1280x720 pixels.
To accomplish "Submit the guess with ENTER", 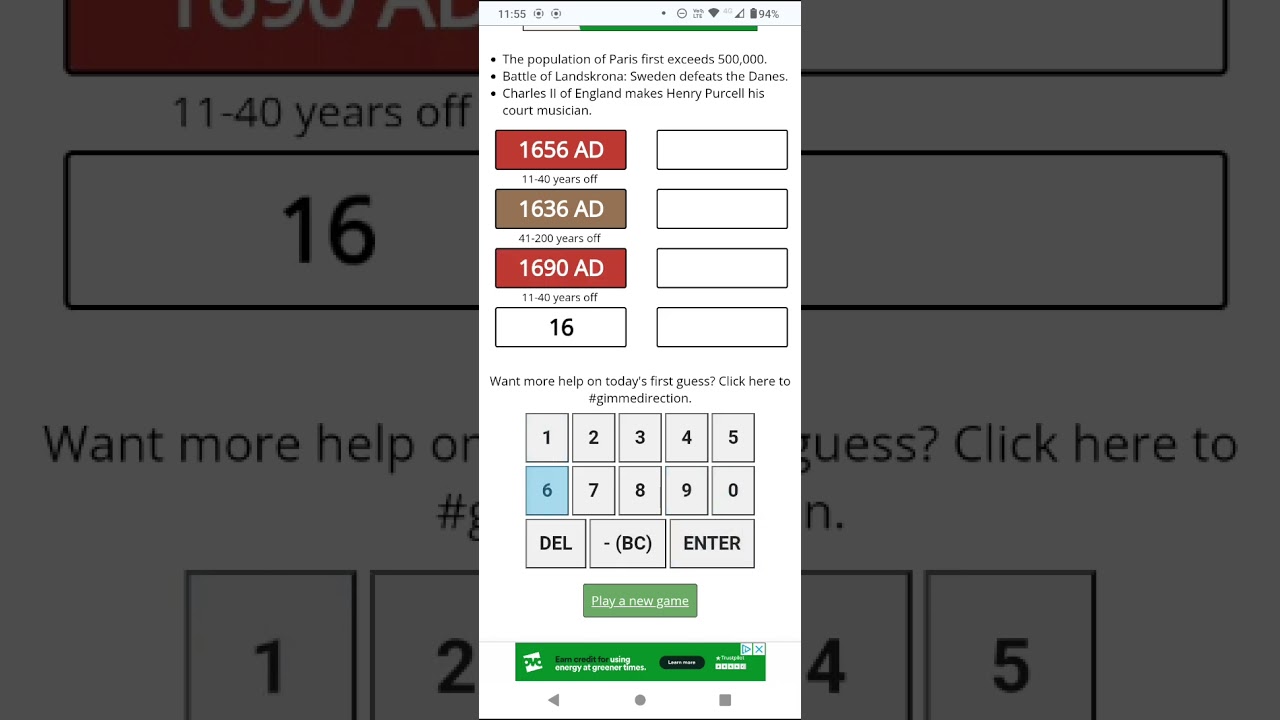I will (711, 543).
